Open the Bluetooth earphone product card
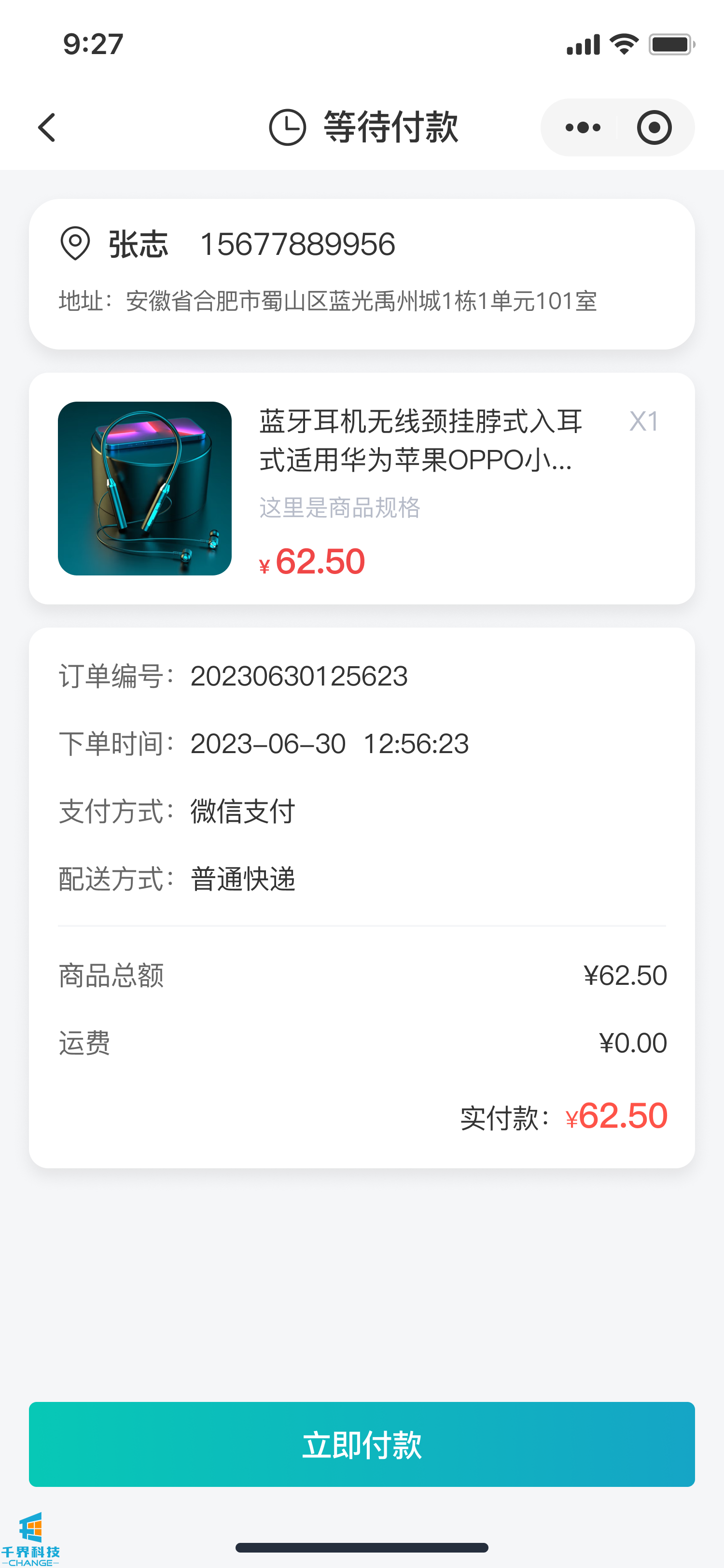This screenshot has width=724, height=1568. click(x=362, y=488)
